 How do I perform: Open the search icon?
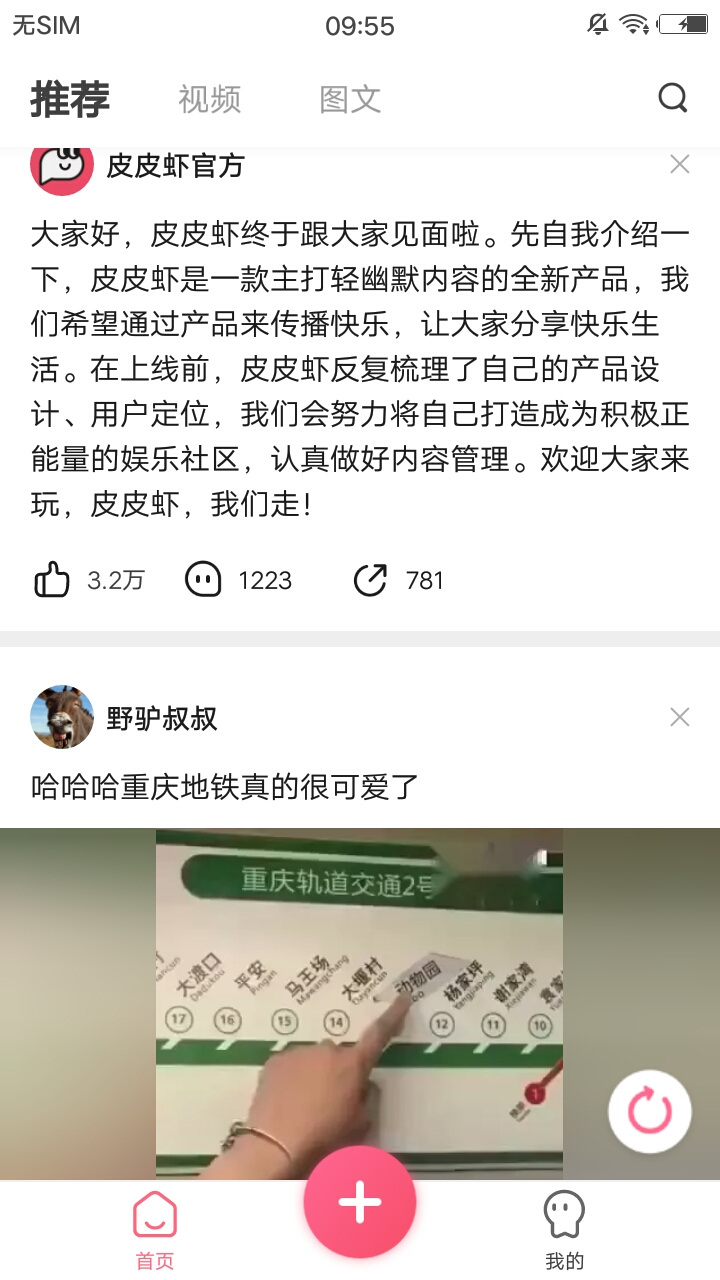[673, 98]
